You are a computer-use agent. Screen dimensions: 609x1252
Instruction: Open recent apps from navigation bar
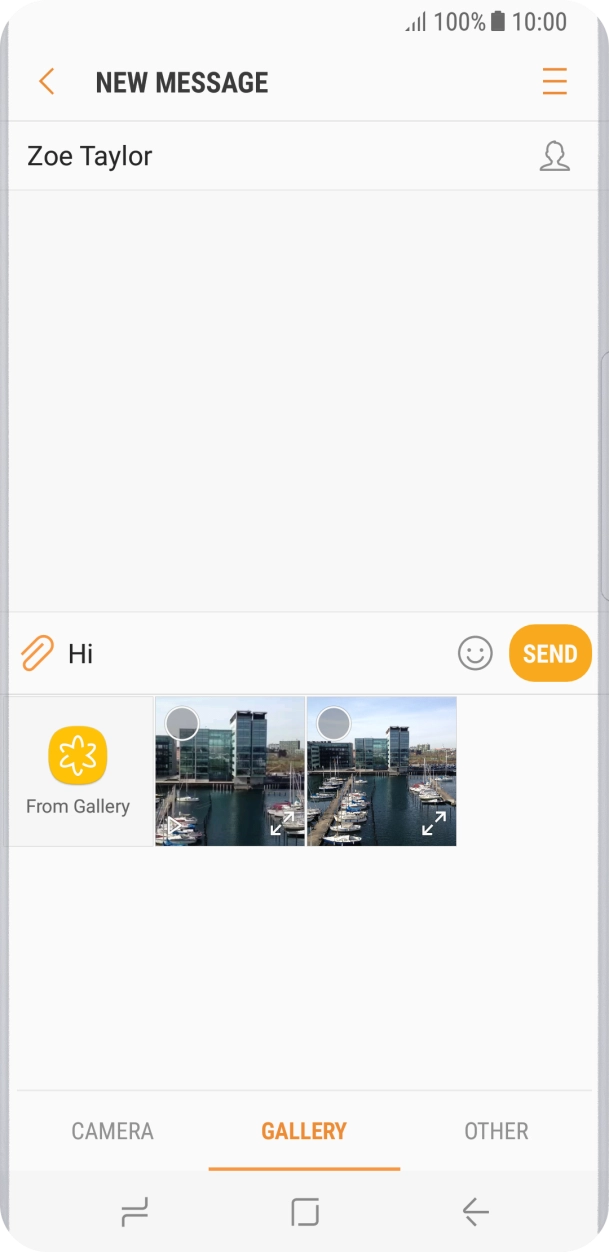(x=134, y=1213)
